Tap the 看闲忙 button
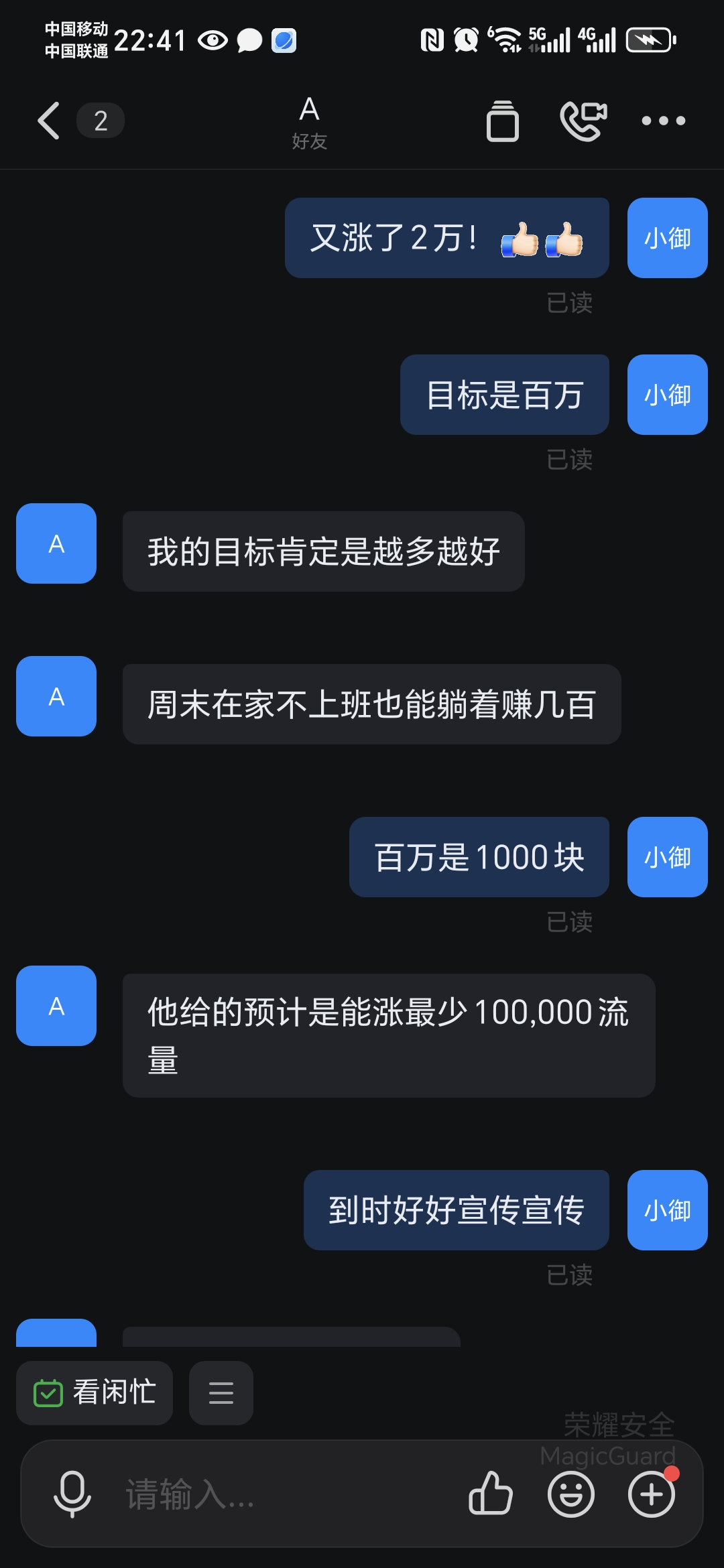 tap(95, 1392)
